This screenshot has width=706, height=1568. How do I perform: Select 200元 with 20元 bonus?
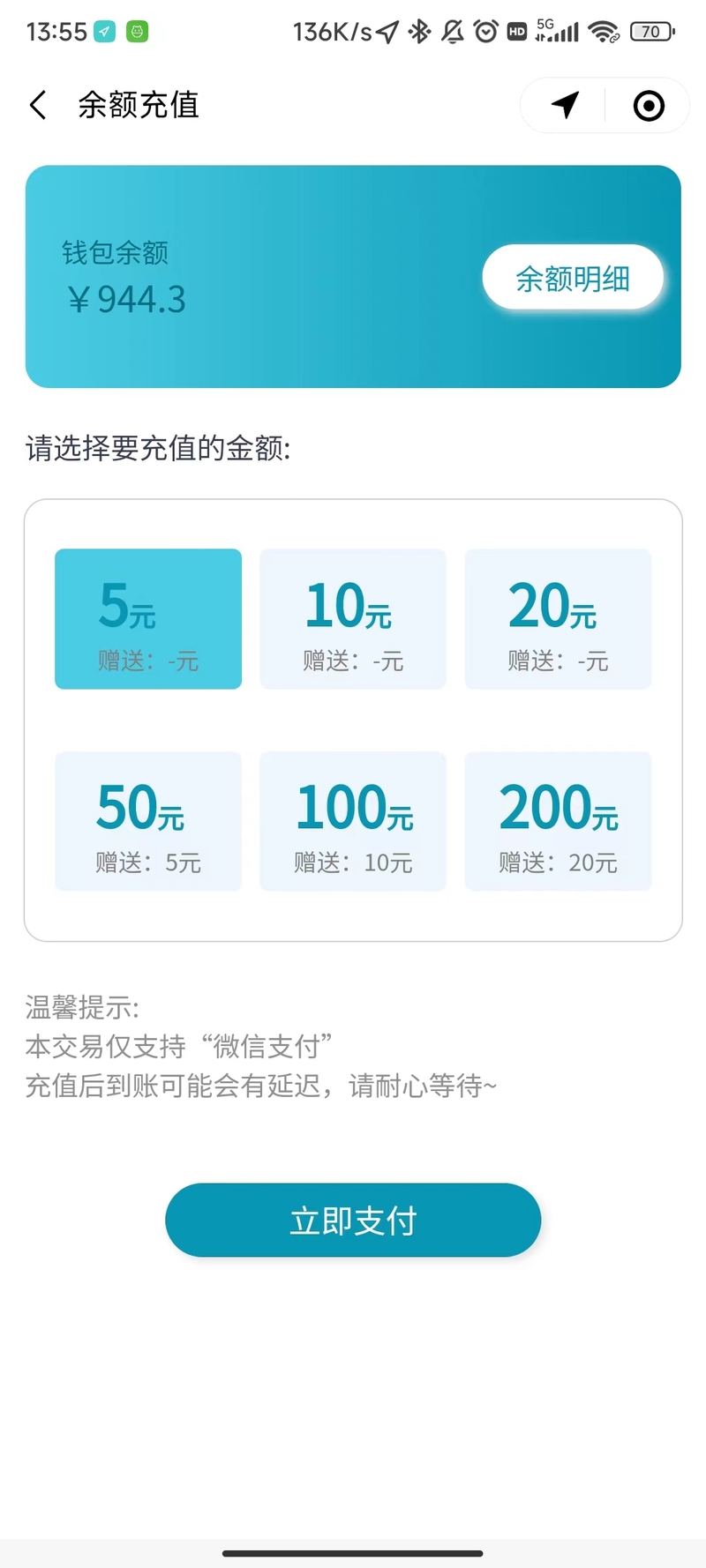(x=558, y=821)
